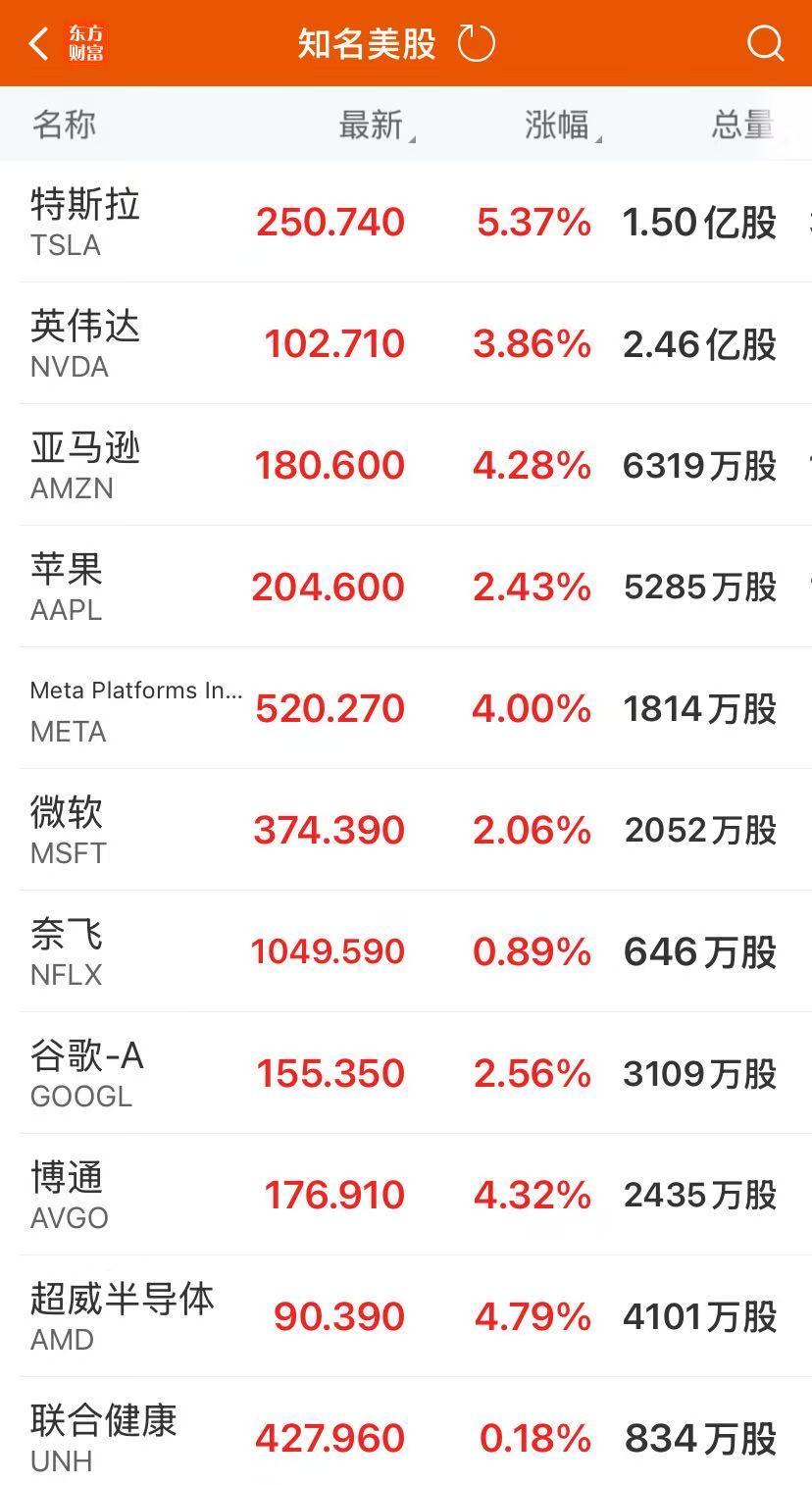Select 谷歌-A GOOGL stock row
The width and height of the screenshot is (812, 1485).
coord(406,1073)
